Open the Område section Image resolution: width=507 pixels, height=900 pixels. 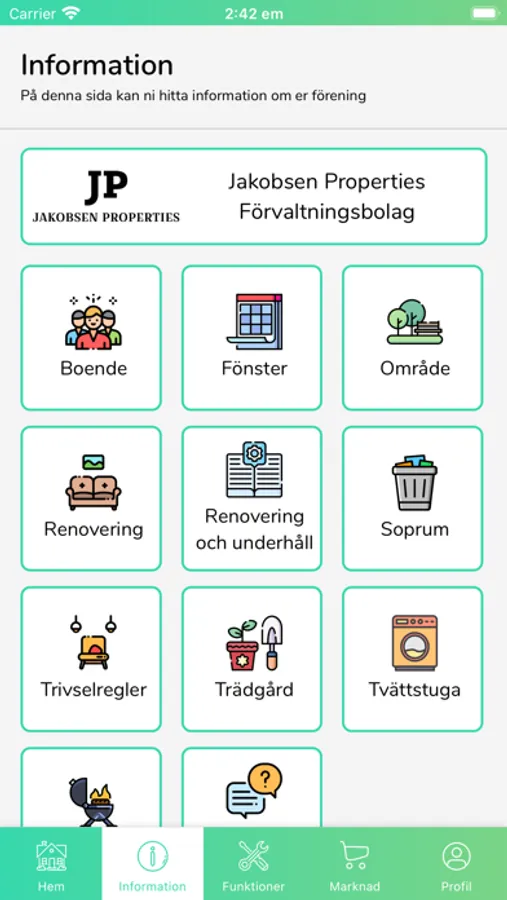(413, 338)
